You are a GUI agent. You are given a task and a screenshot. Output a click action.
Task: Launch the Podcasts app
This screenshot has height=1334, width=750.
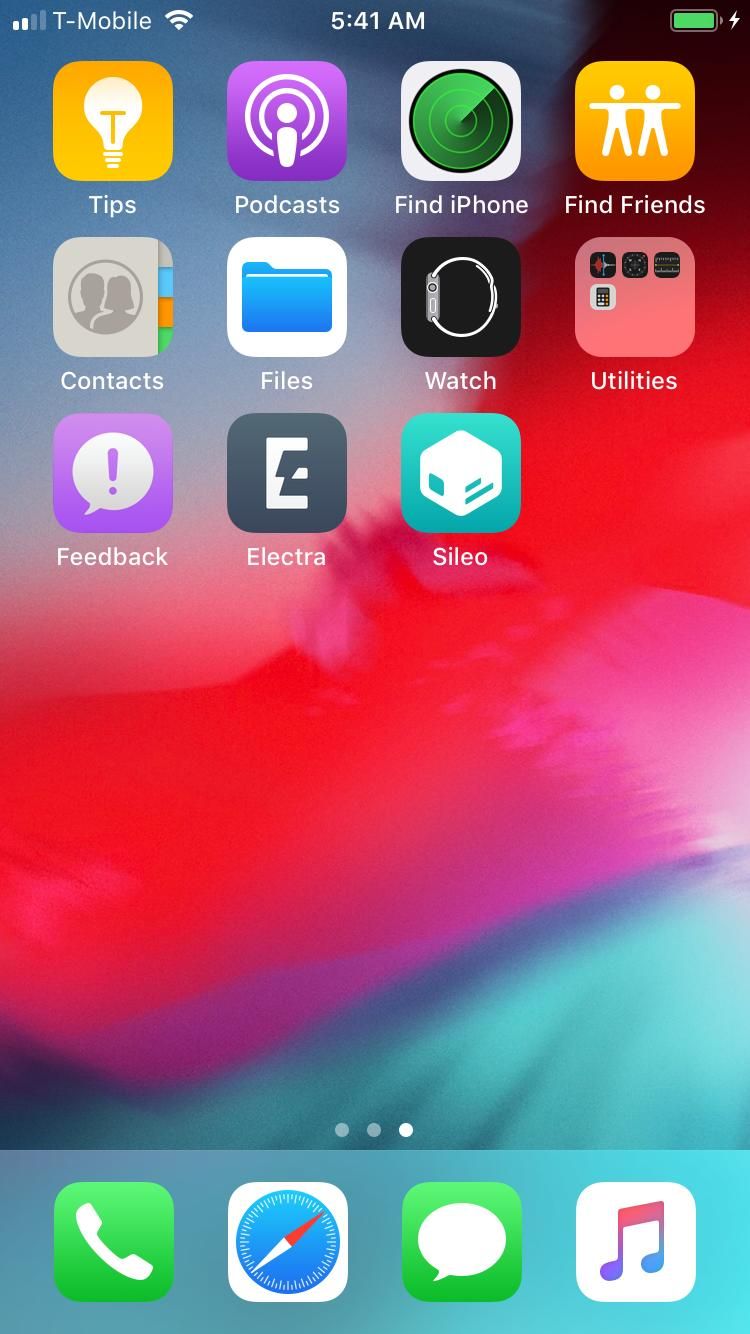(287, 121)
